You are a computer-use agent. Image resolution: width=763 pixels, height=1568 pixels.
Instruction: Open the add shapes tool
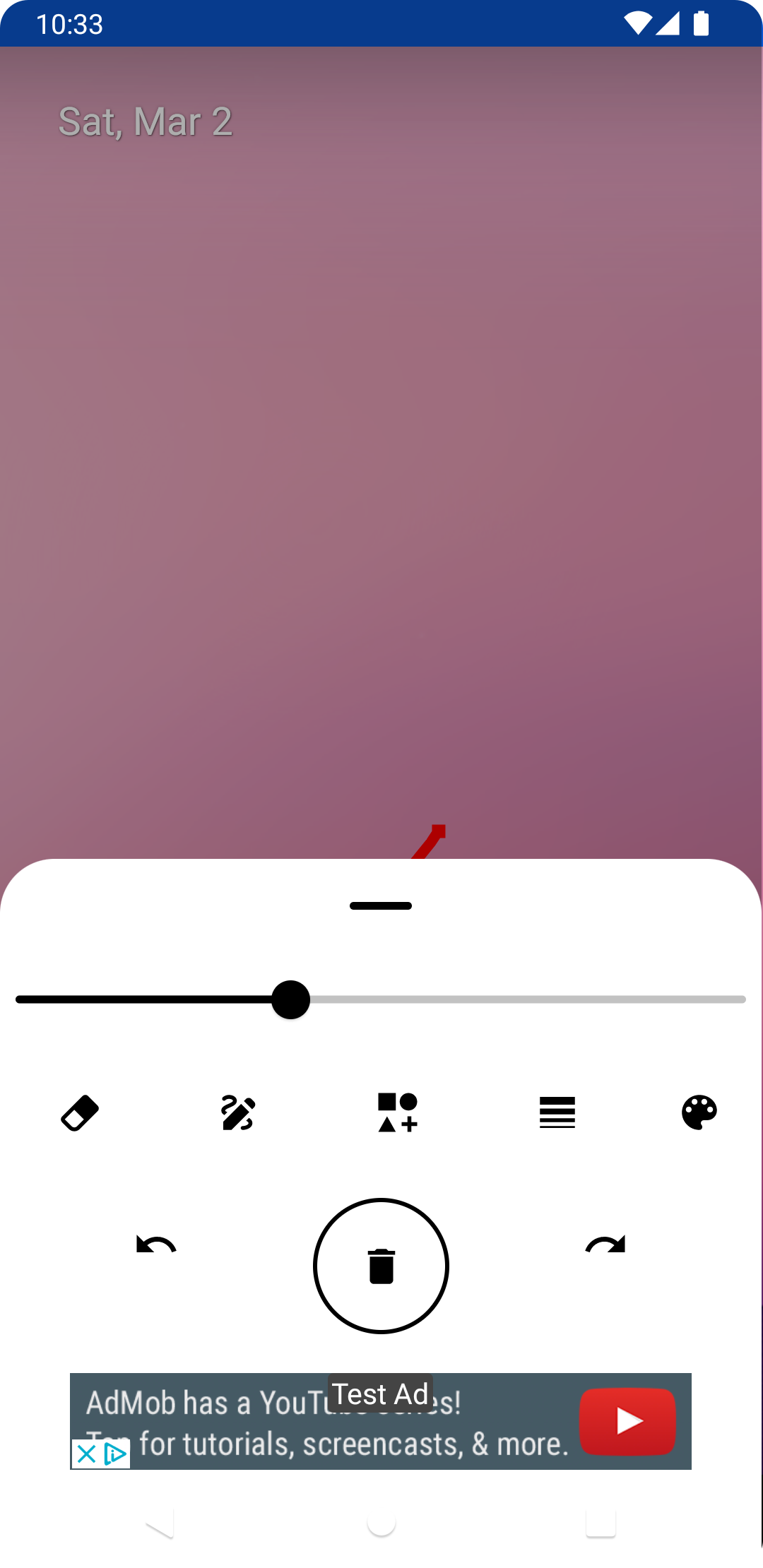click(398, 1112)
